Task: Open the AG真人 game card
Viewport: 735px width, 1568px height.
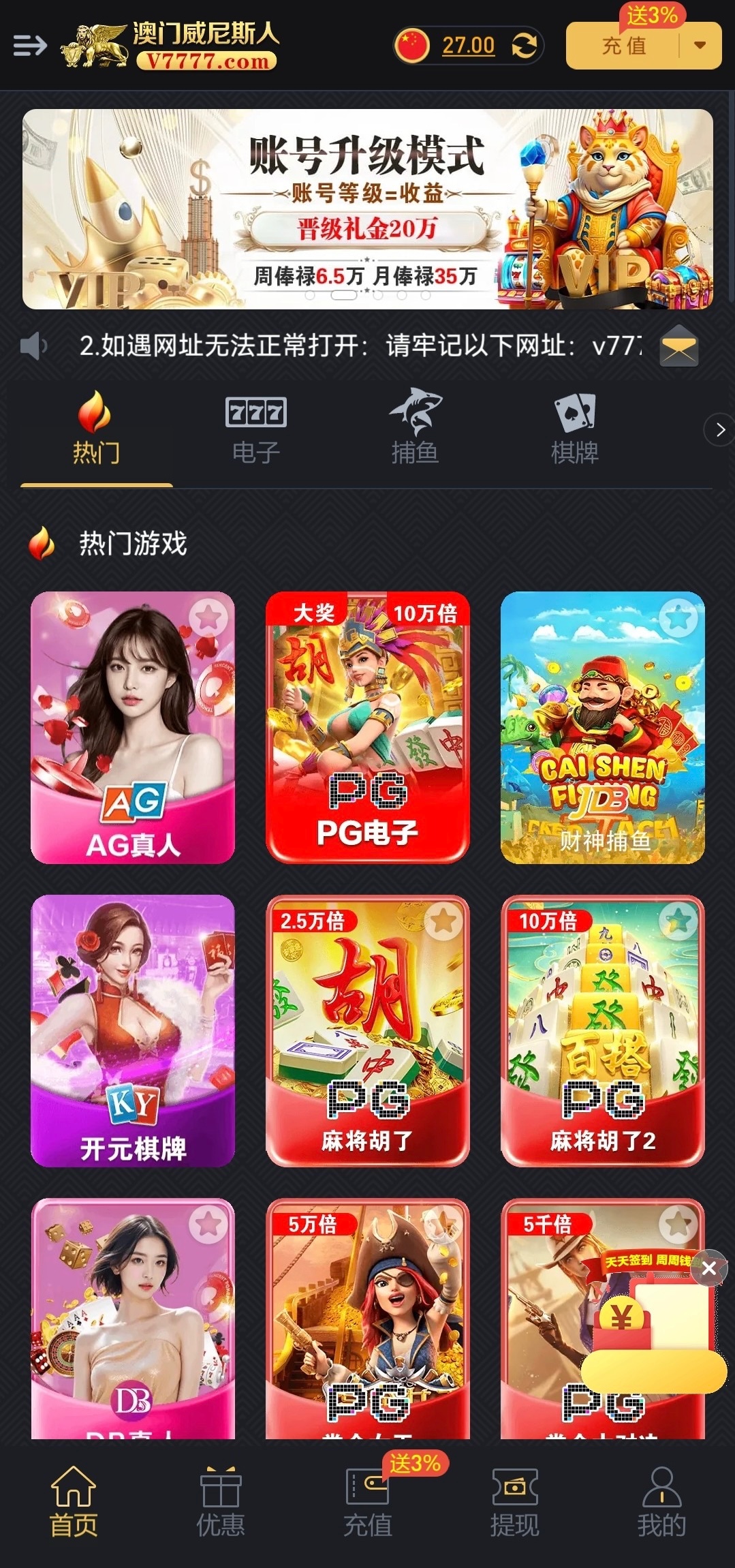Action: [x=133, y=727]
